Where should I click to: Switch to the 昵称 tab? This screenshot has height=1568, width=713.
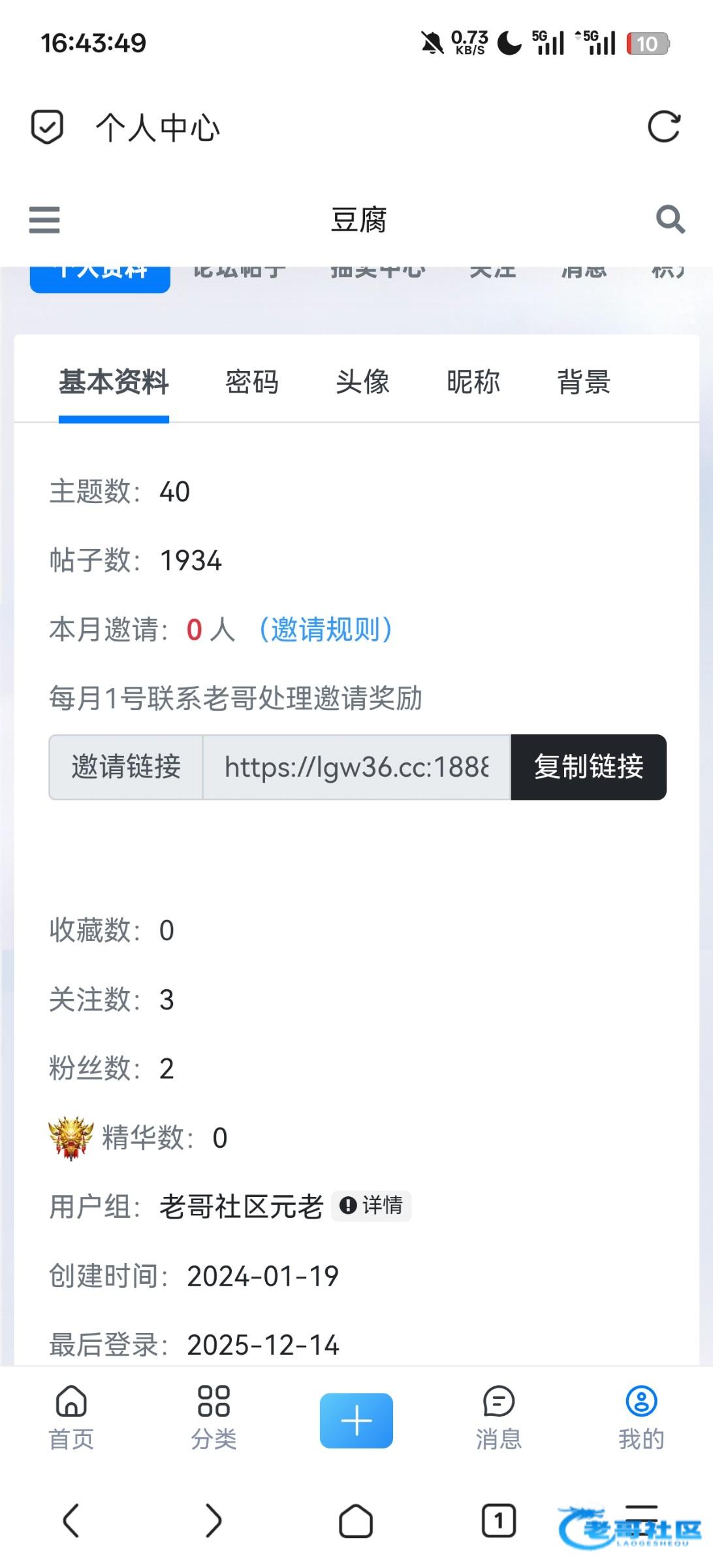(x=473, y=382)
